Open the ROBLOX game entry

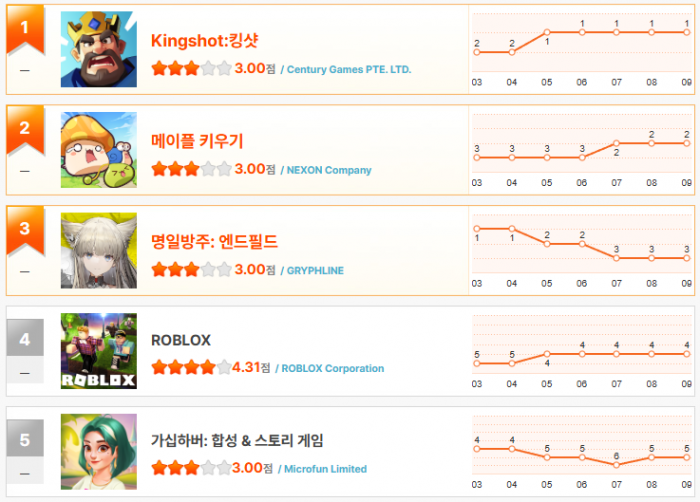[181, 340]
